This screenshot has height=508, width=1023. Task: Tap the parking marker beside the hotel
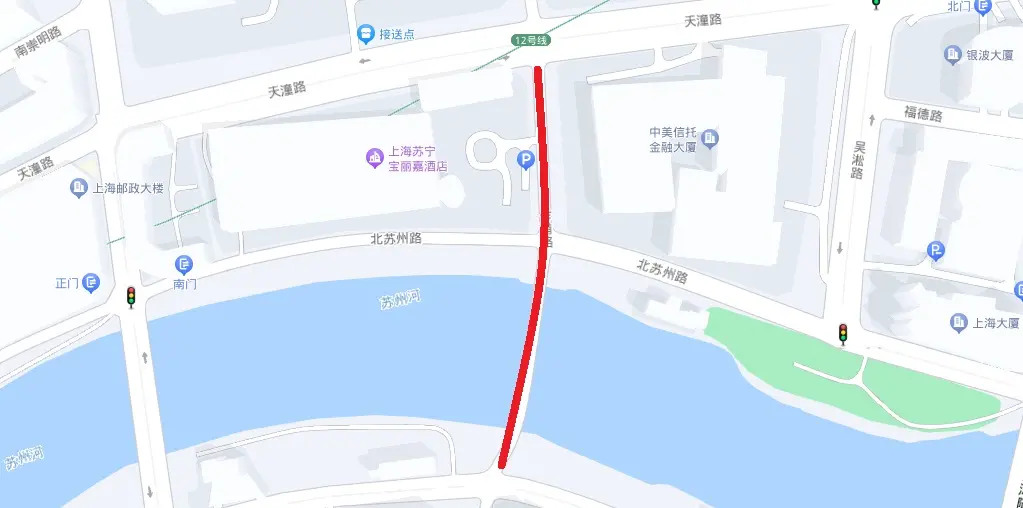click(x=525, y=158)
